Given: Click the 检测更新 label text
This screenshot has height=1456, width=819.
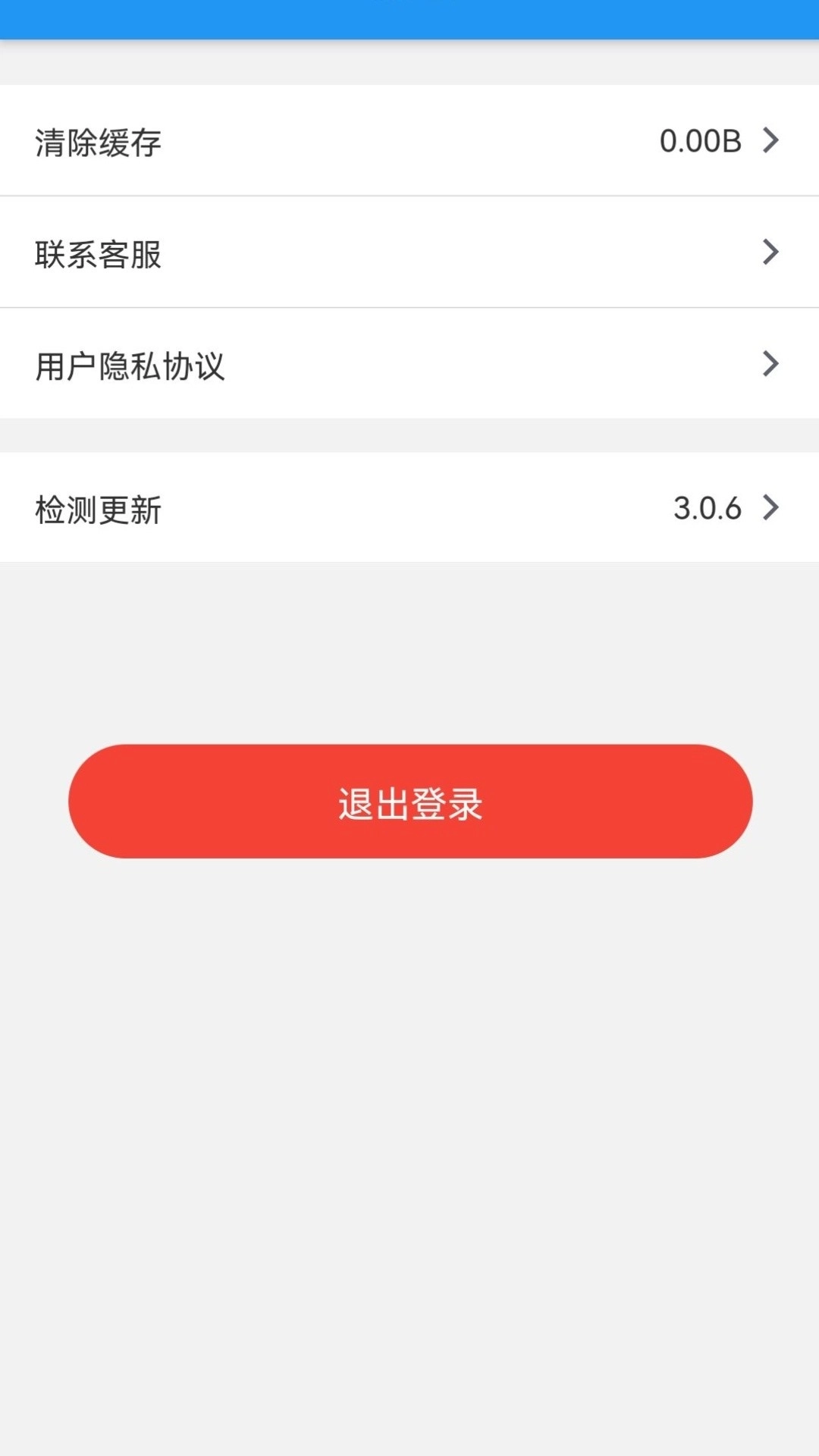Looking at the screenshot, I should (99, 508).
